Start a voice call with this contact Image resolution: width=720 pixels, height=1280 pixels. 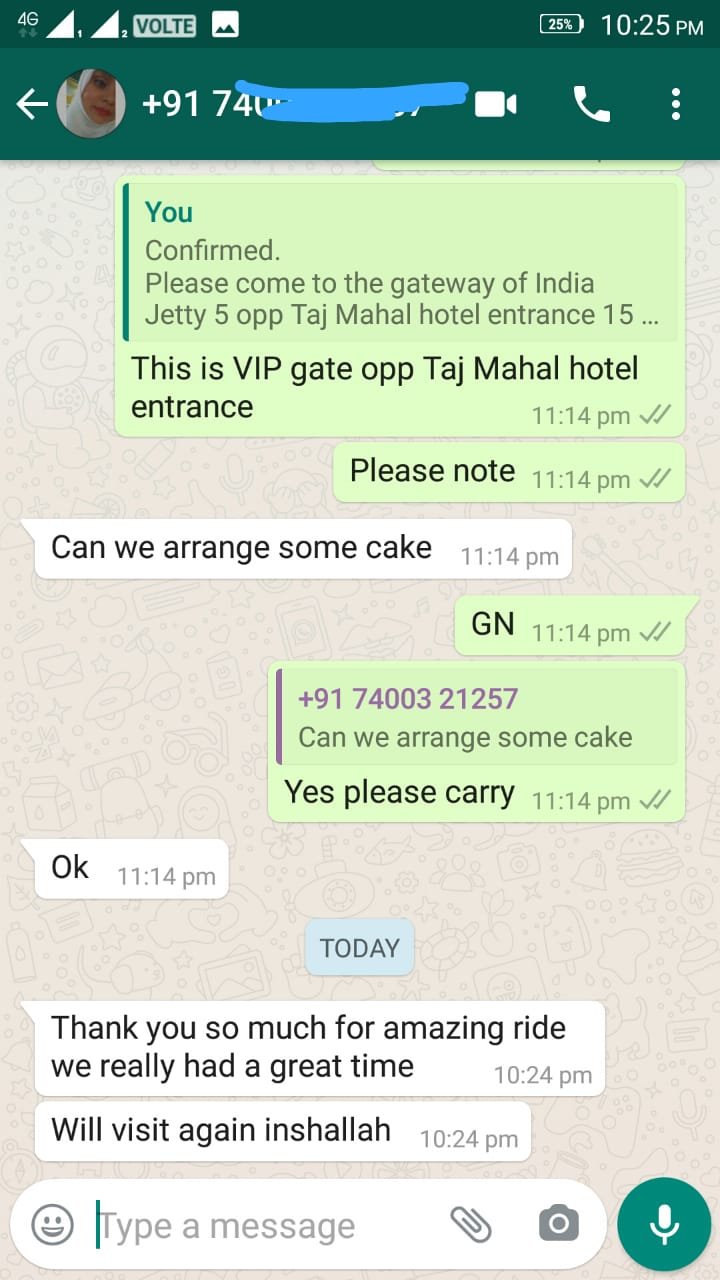(x=591, y=104)
